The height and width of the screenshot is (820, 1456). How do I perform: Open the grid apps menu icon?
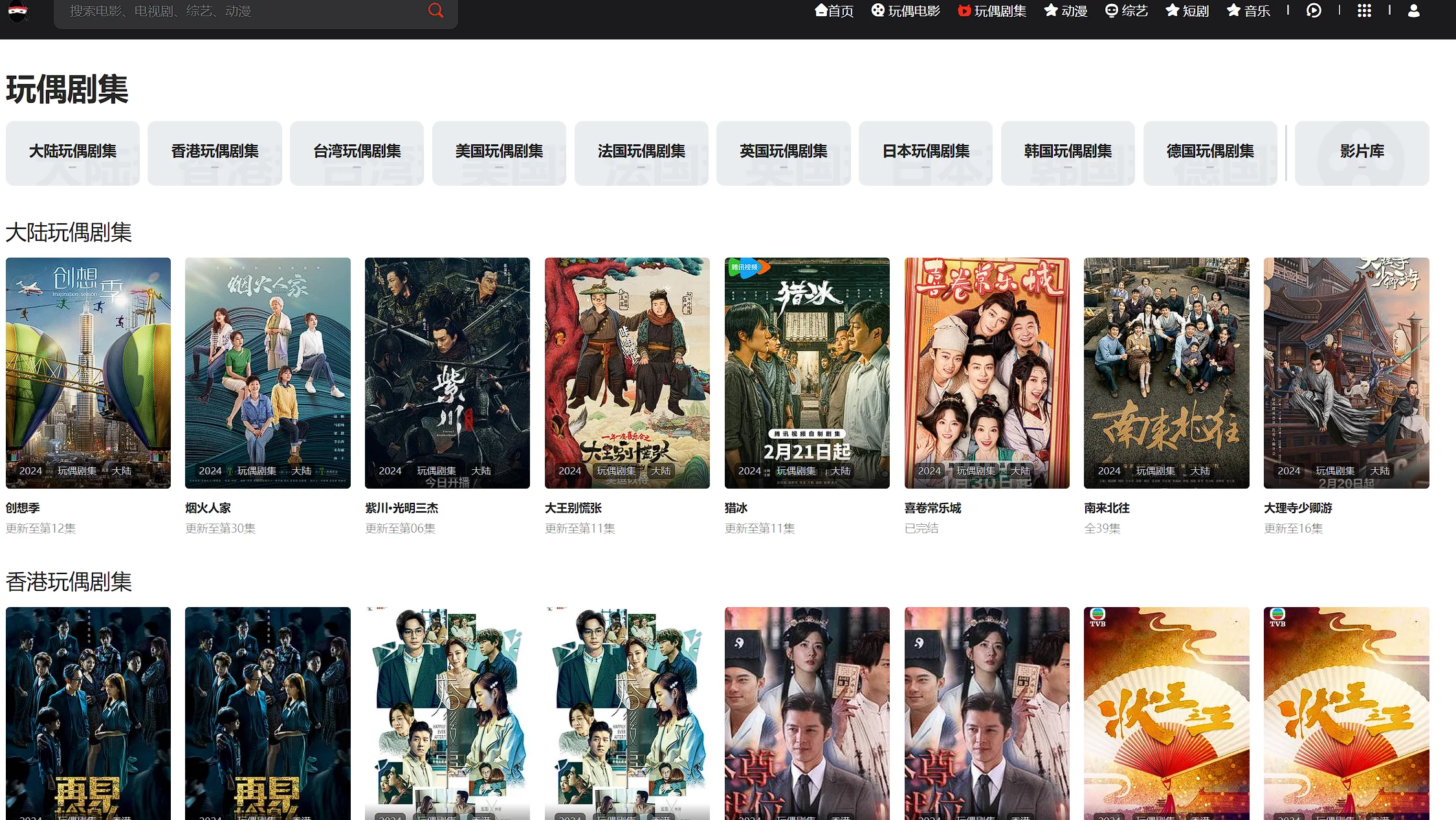1364,11
